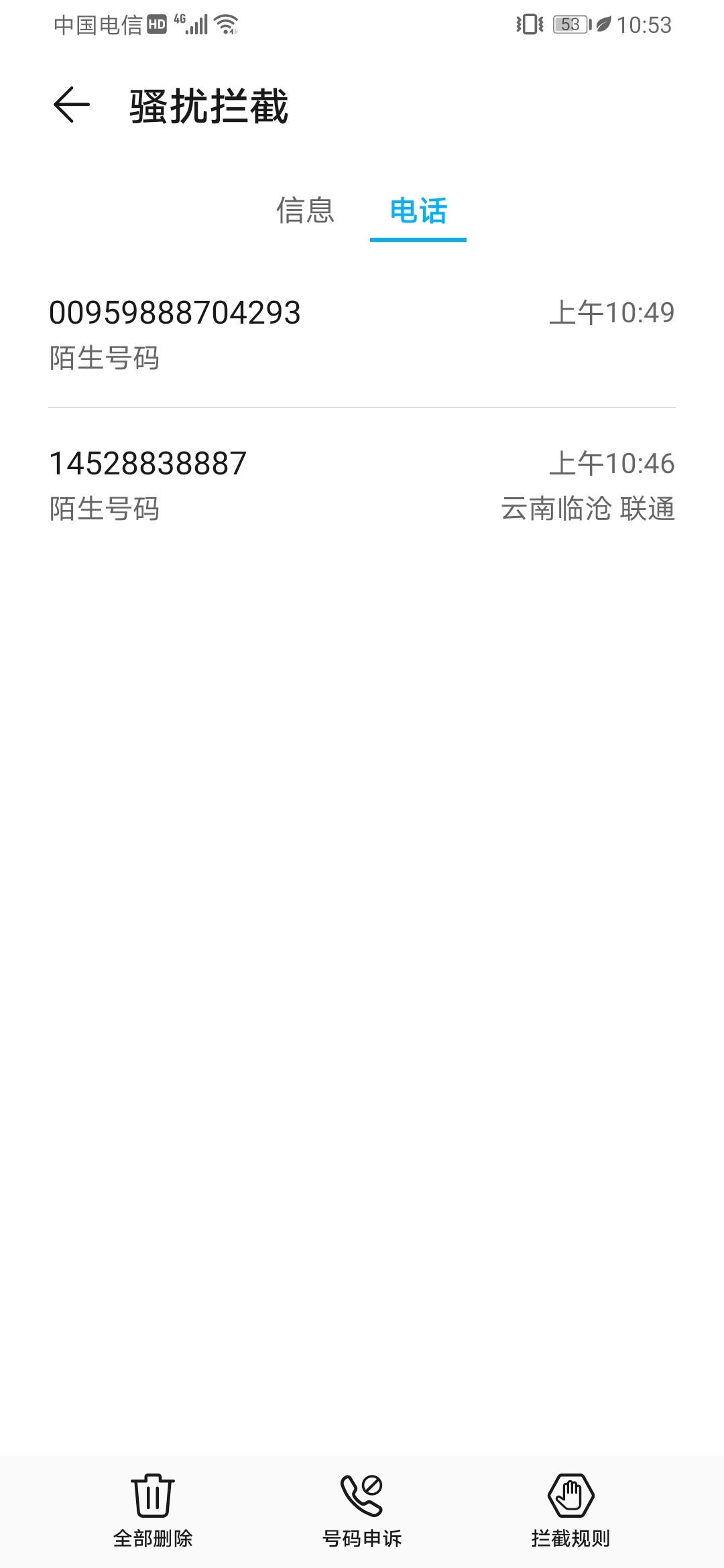Screen dimensions: 724x1568
Task: Open blocked call from 00959888704293
Action: coord(362,334)
